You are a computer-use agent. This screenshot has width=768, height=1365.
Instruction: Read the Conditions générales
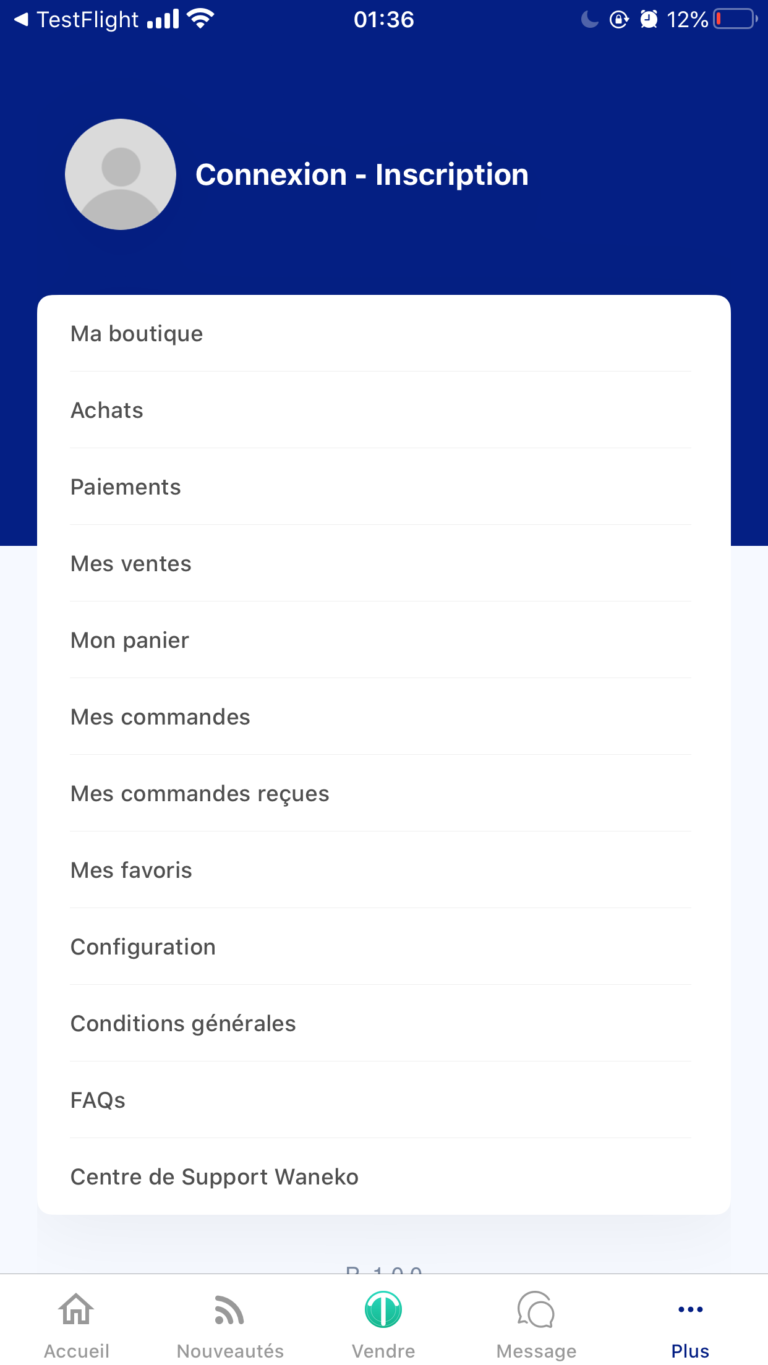point(183,1023)
